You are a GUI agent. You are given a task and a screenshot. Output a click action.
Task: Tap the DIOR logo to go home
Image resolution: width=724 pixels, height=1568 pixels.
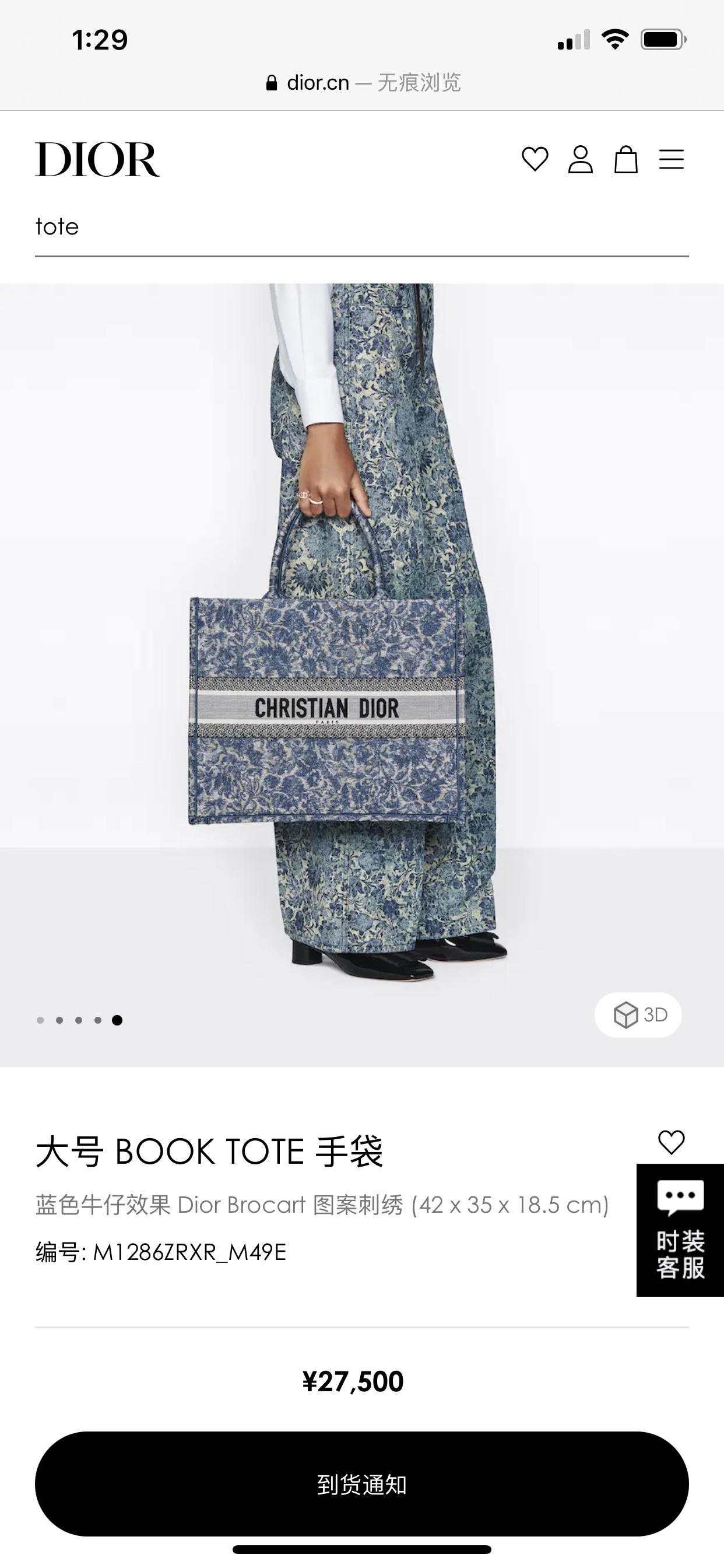pos(97,159)
